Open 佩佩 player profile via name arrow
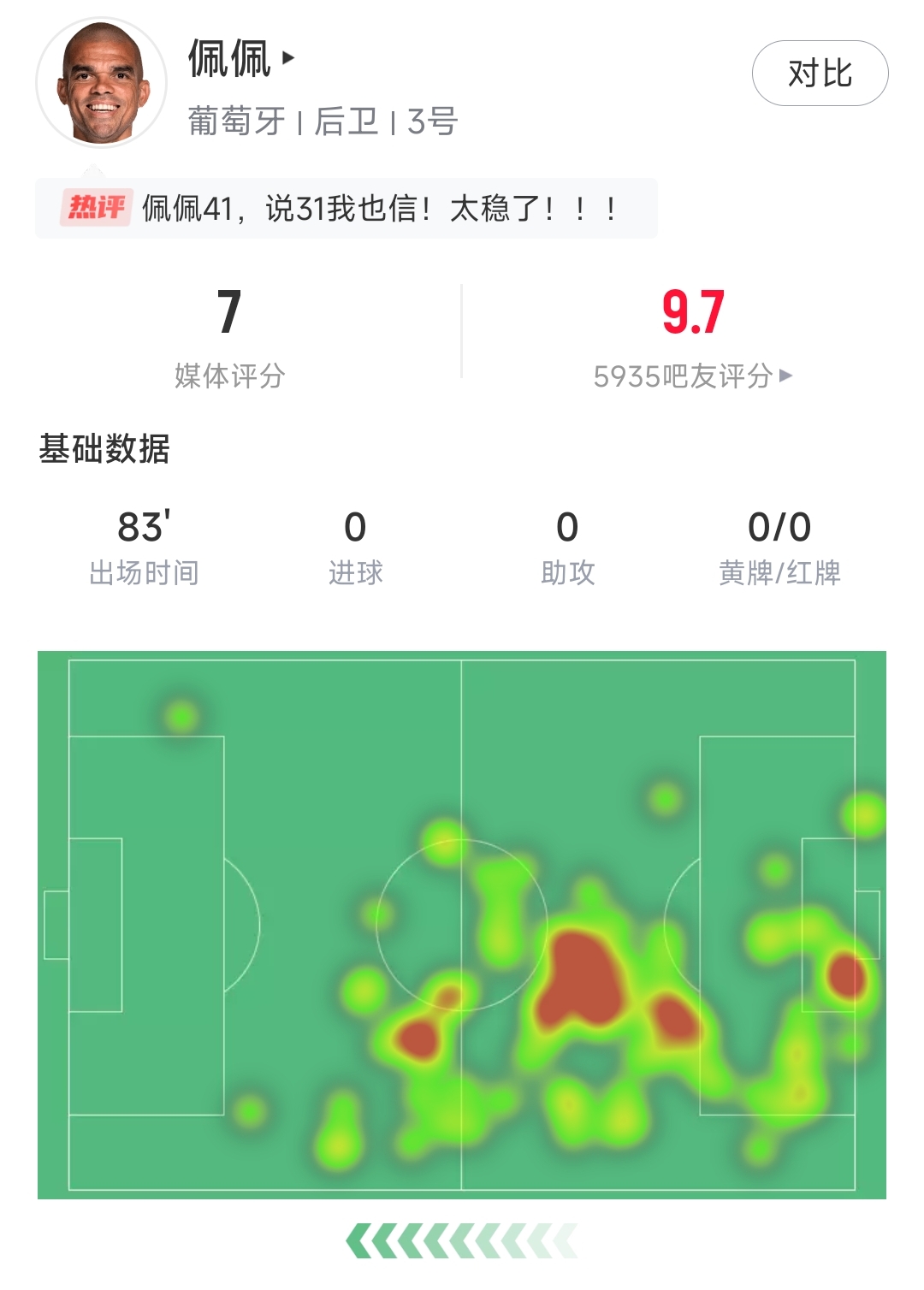924x1290 pixels. (287, 58)
